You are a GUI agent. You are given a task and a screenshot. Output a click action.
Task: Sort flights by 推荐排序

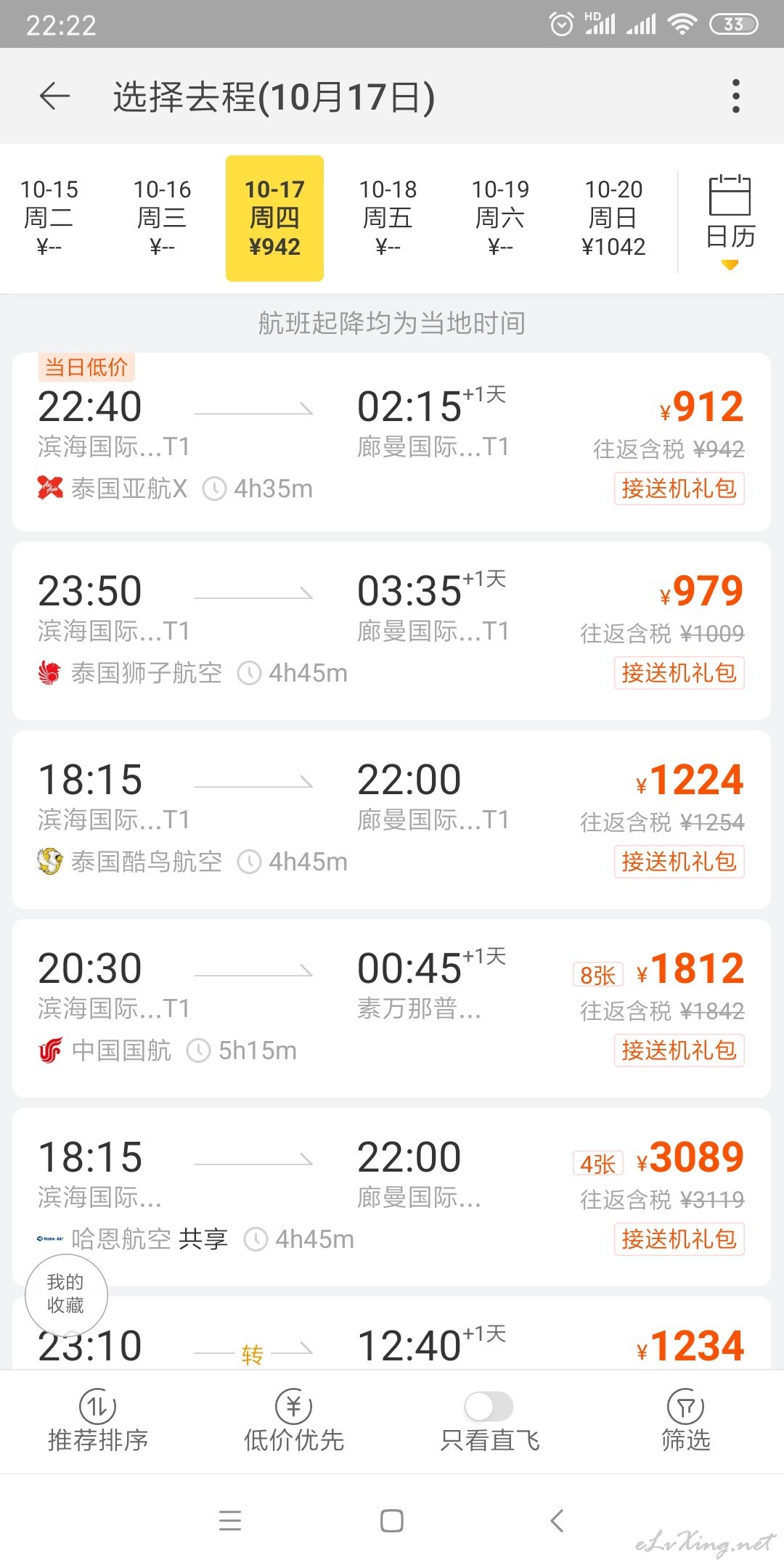(x=98, y=1421)
